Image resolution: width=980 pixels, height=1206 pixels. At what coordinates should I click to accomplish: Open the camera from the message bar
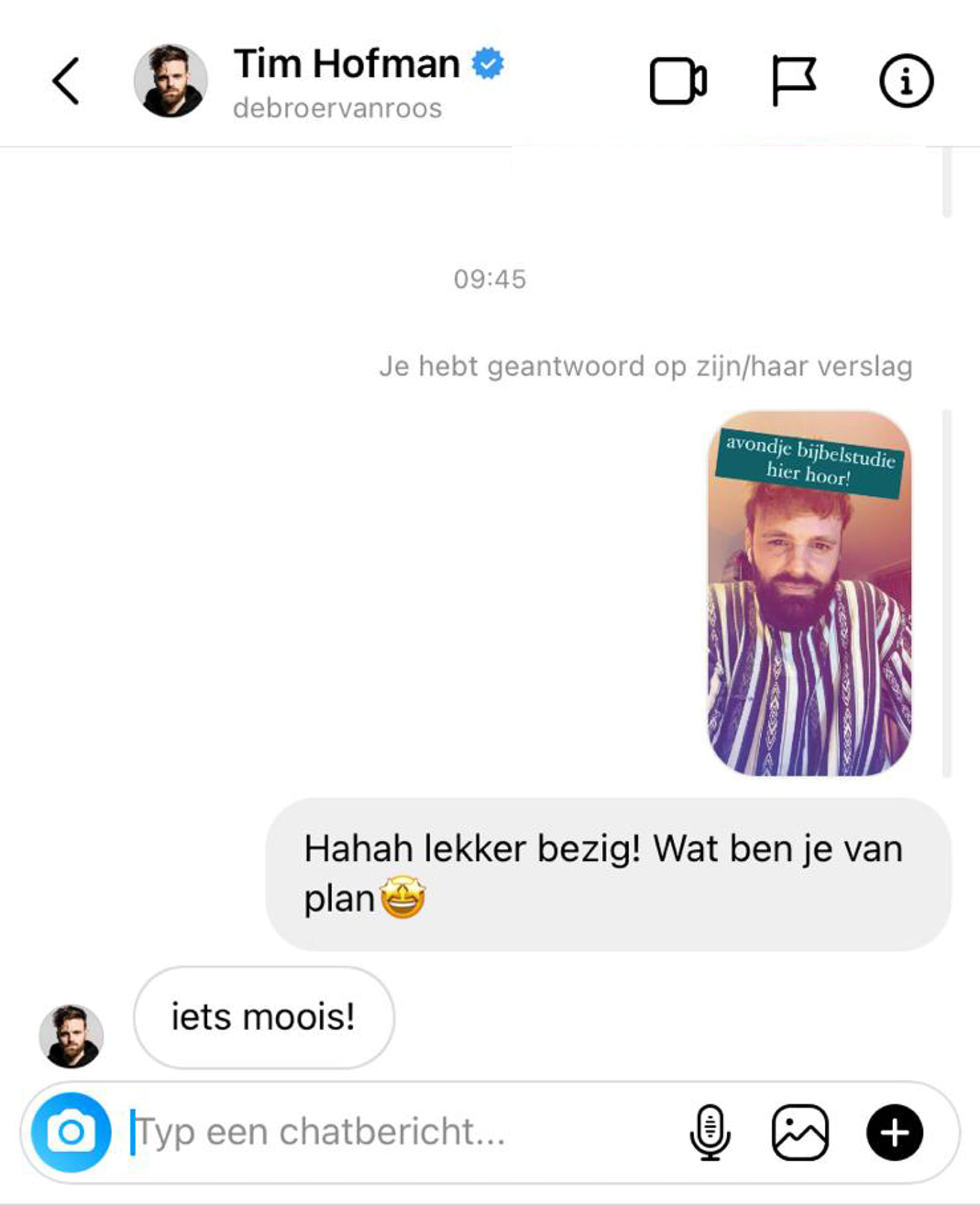click(71, 1132)
